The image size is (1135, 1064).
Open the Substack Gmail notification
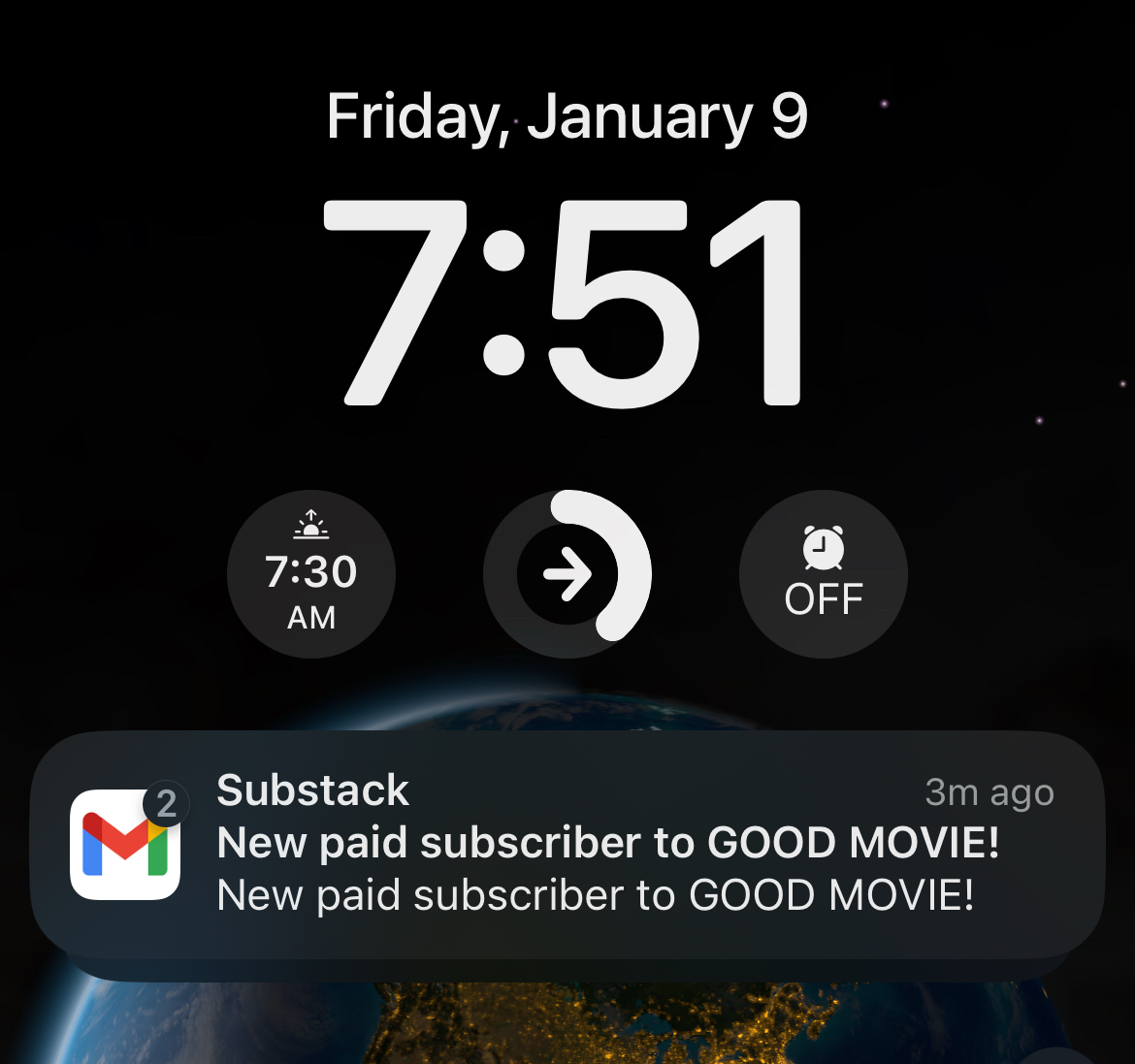click(567, 844)
